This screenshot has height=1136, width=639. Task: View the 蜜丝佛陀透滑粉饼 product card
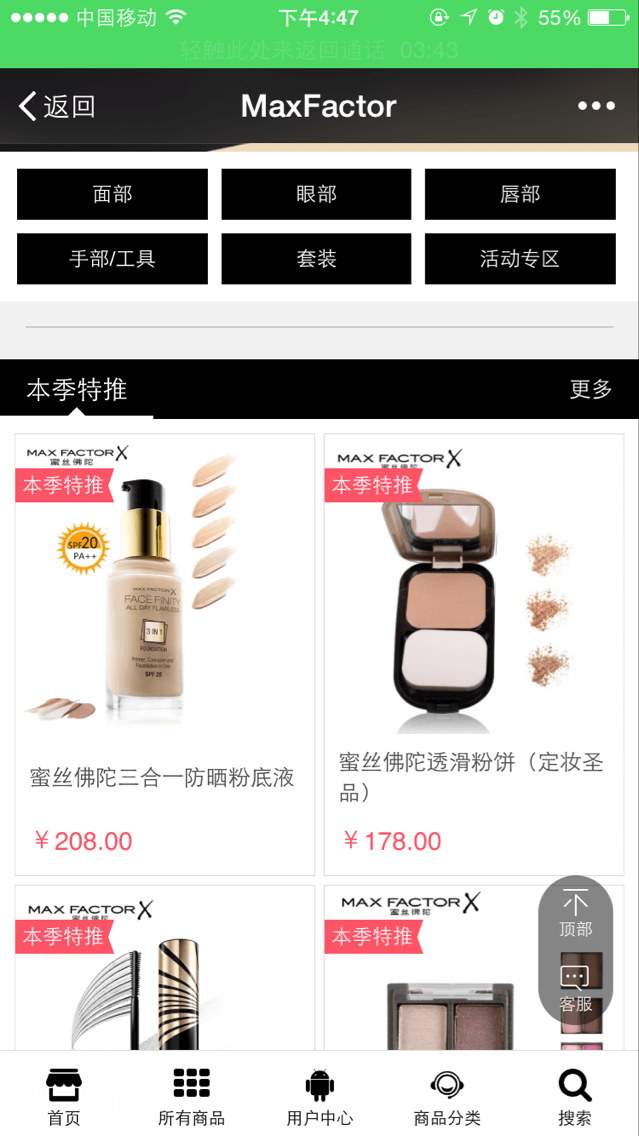tap(474, 650)
